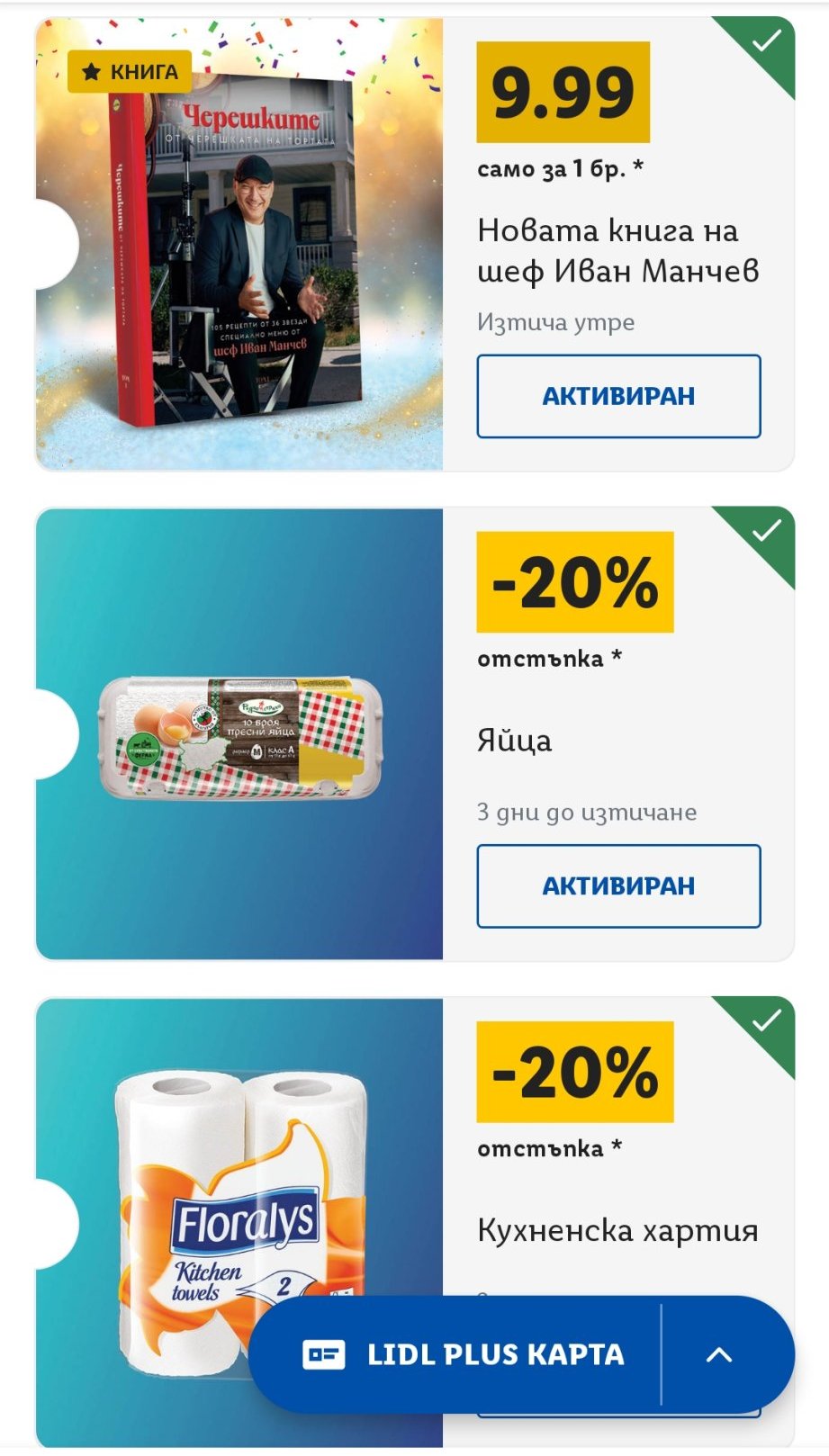Open the Яйца -20% coupon
Screen dimensions: 829x1456
click(239, 734)
